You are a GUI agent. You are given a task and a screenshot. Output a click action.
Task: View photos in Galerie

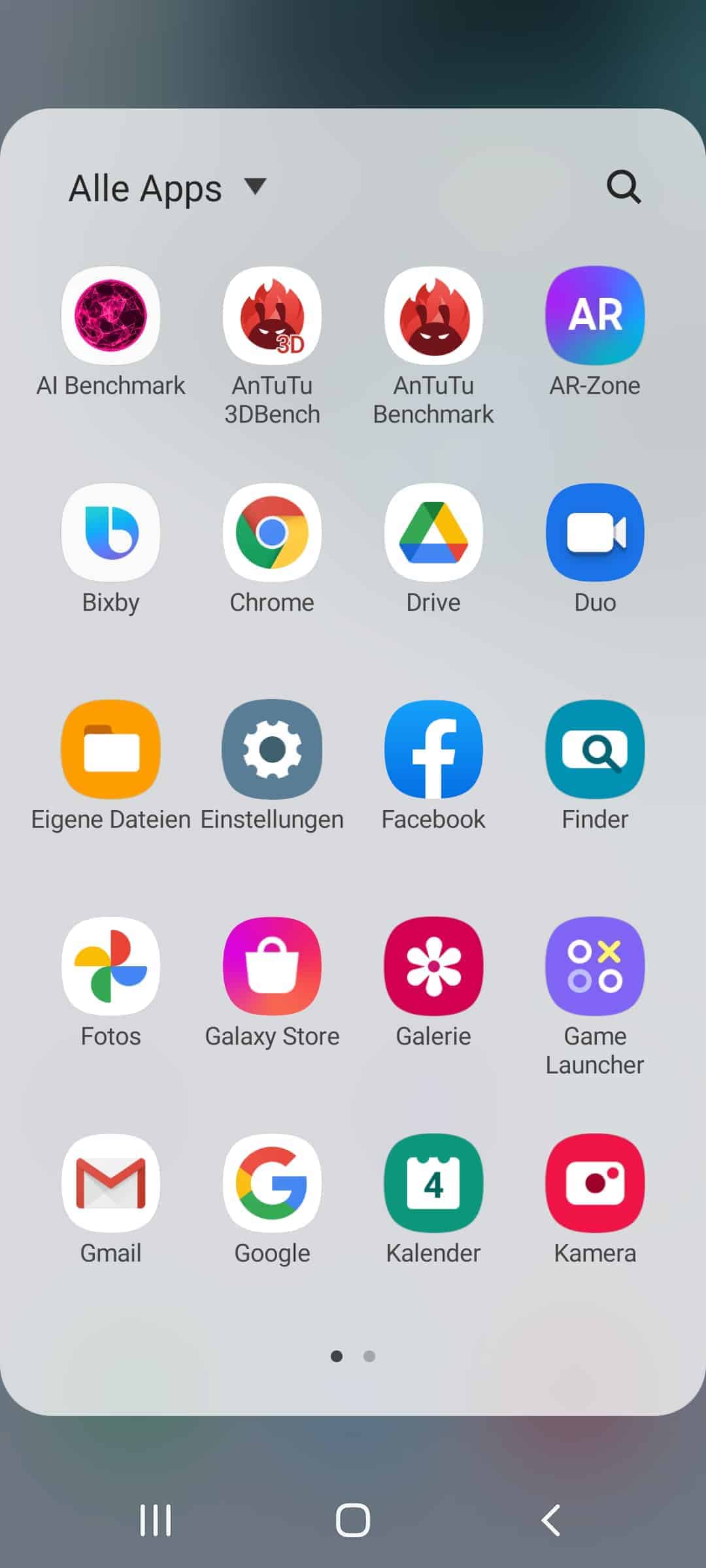pyautogui.click(x=433, y=966)
